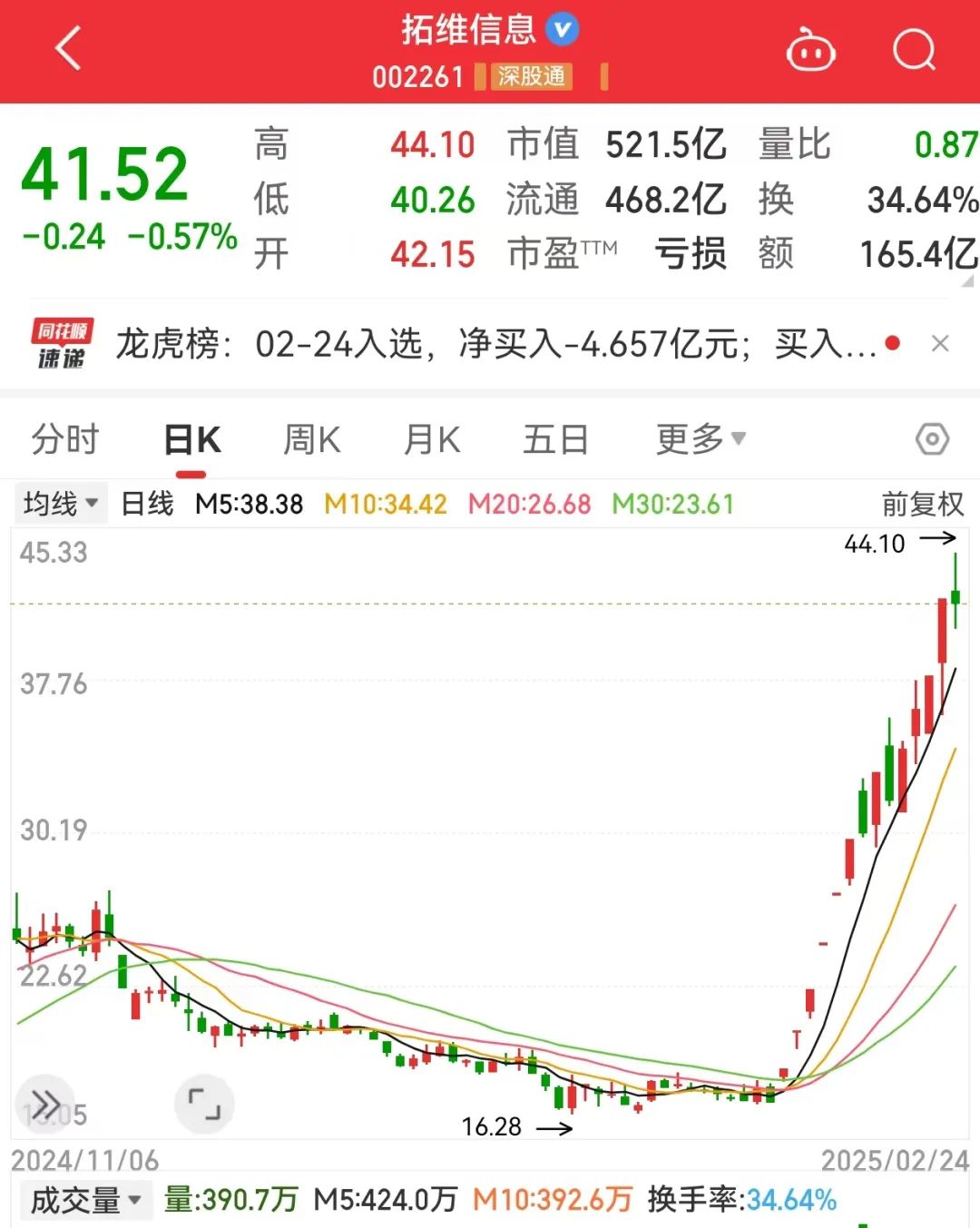The image size is (980, 1228).
Task: Switch to the 五日 chart tab
Action: [x=555, y=440]
